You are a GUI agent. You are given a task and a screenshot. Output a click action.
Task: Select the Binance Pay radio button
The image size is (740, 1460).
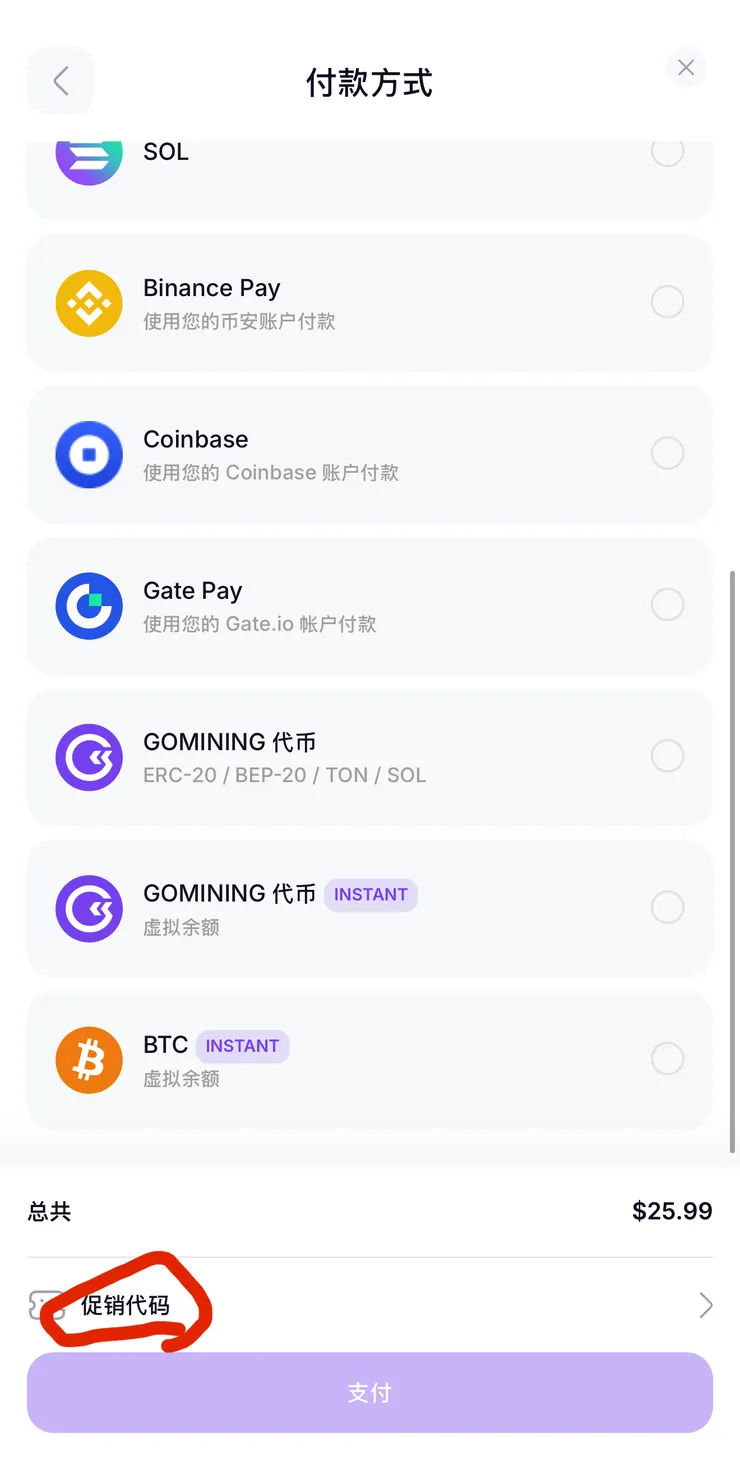pos(667,302)
